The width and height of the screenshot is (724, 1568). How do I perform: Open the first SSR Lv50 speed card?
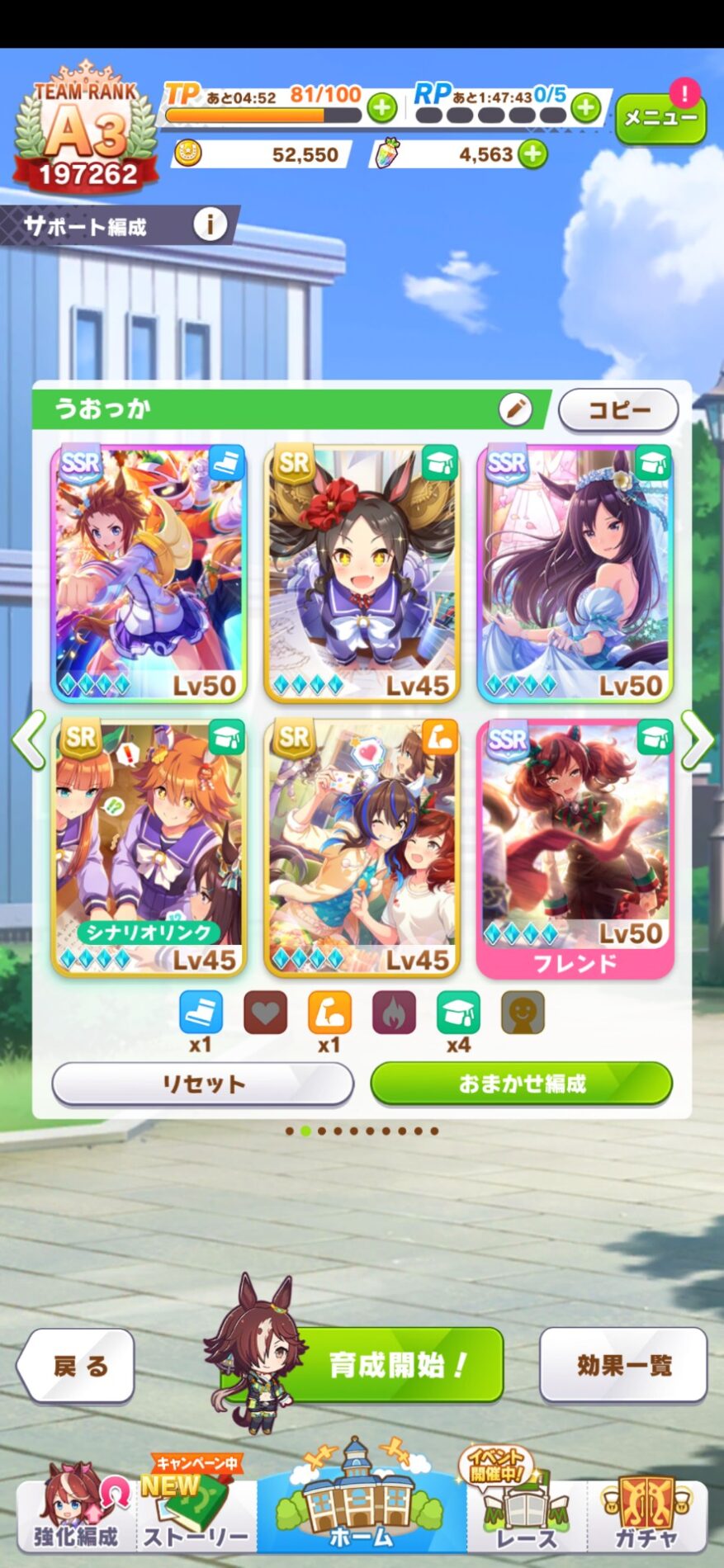click(149, 574)
